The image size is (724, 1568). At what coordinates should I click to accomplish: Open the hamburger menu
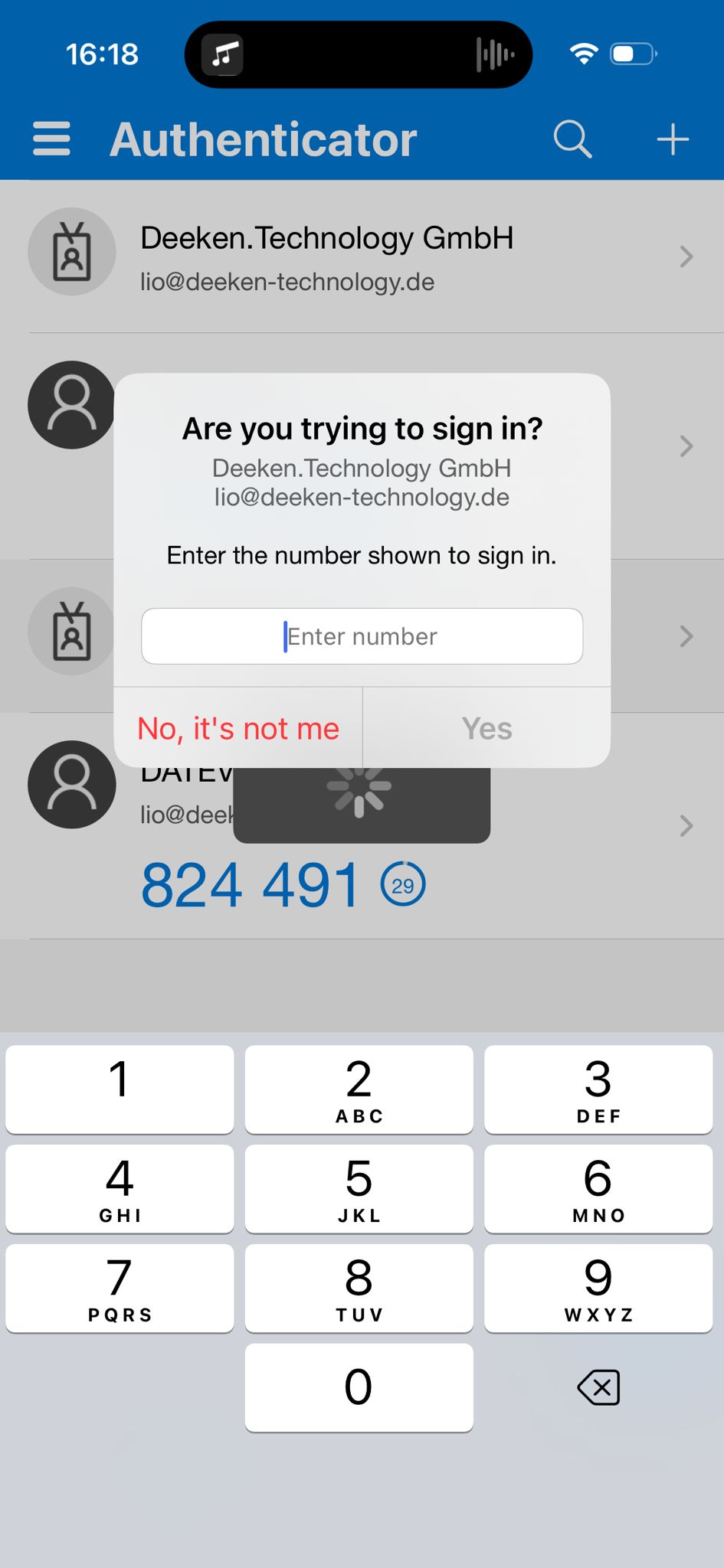click(x=51, y=139)
